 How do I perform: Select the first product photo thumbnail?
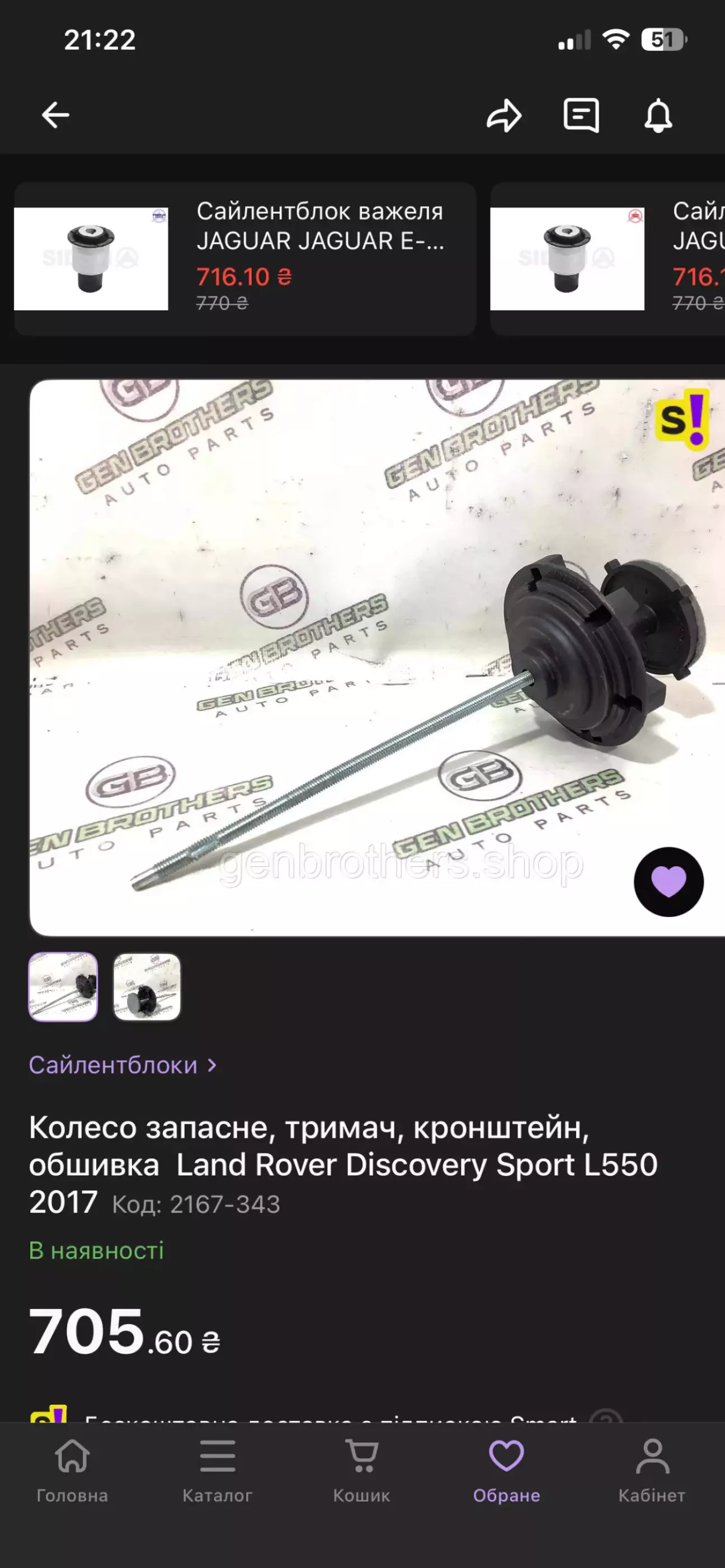point(63,986)
